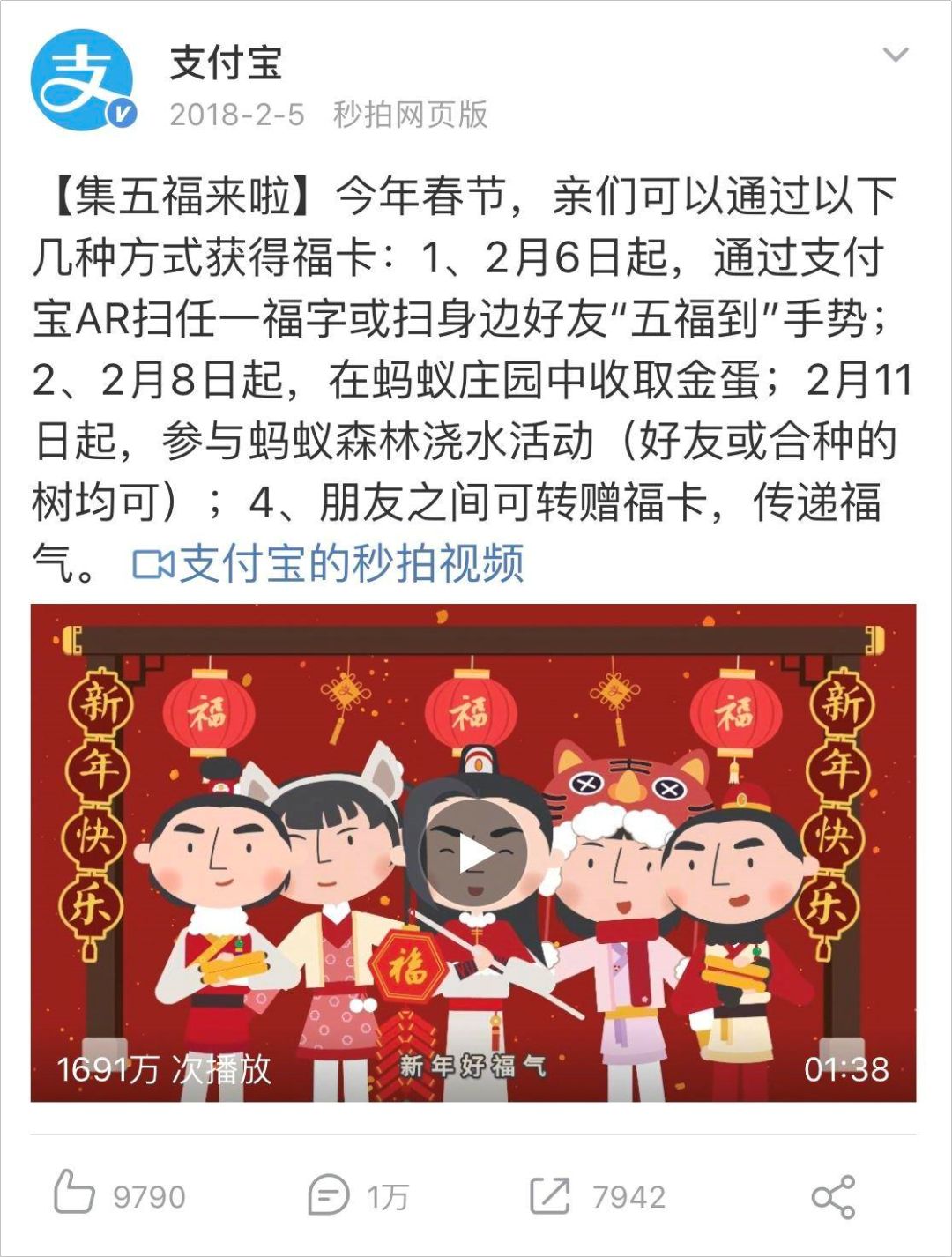This screenshot has height=1257, width=952.
Task: Expand the post options chevron
Action: 896,56
